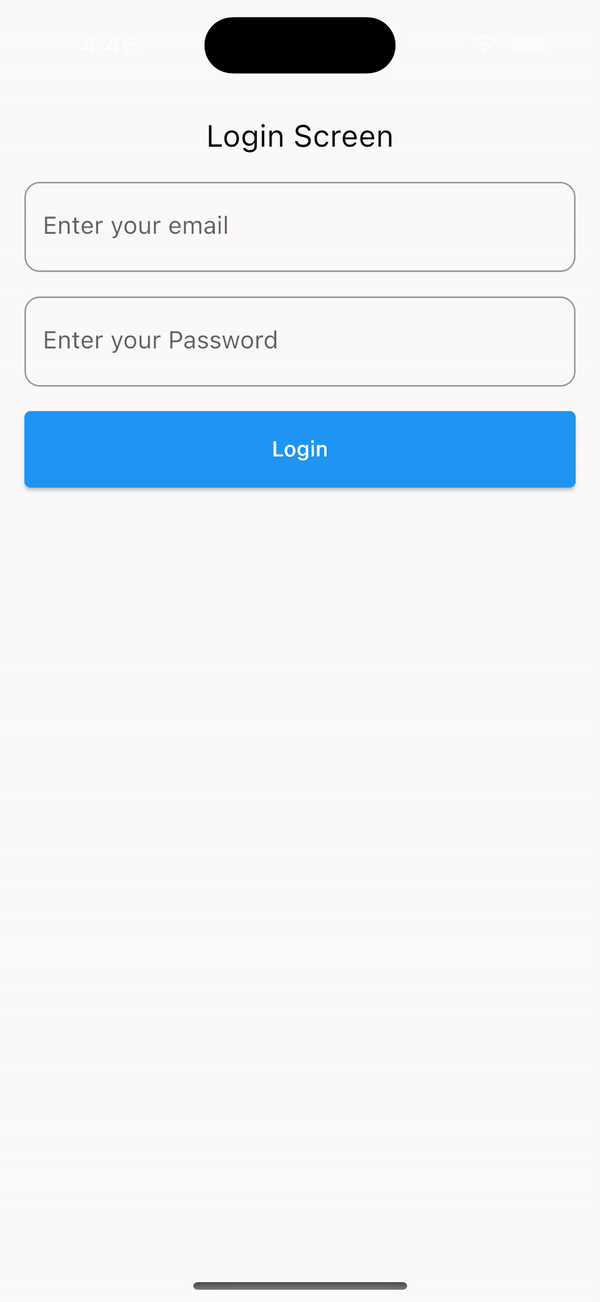Focus the email input field
600x1302 pixels.
pos(300,227)
